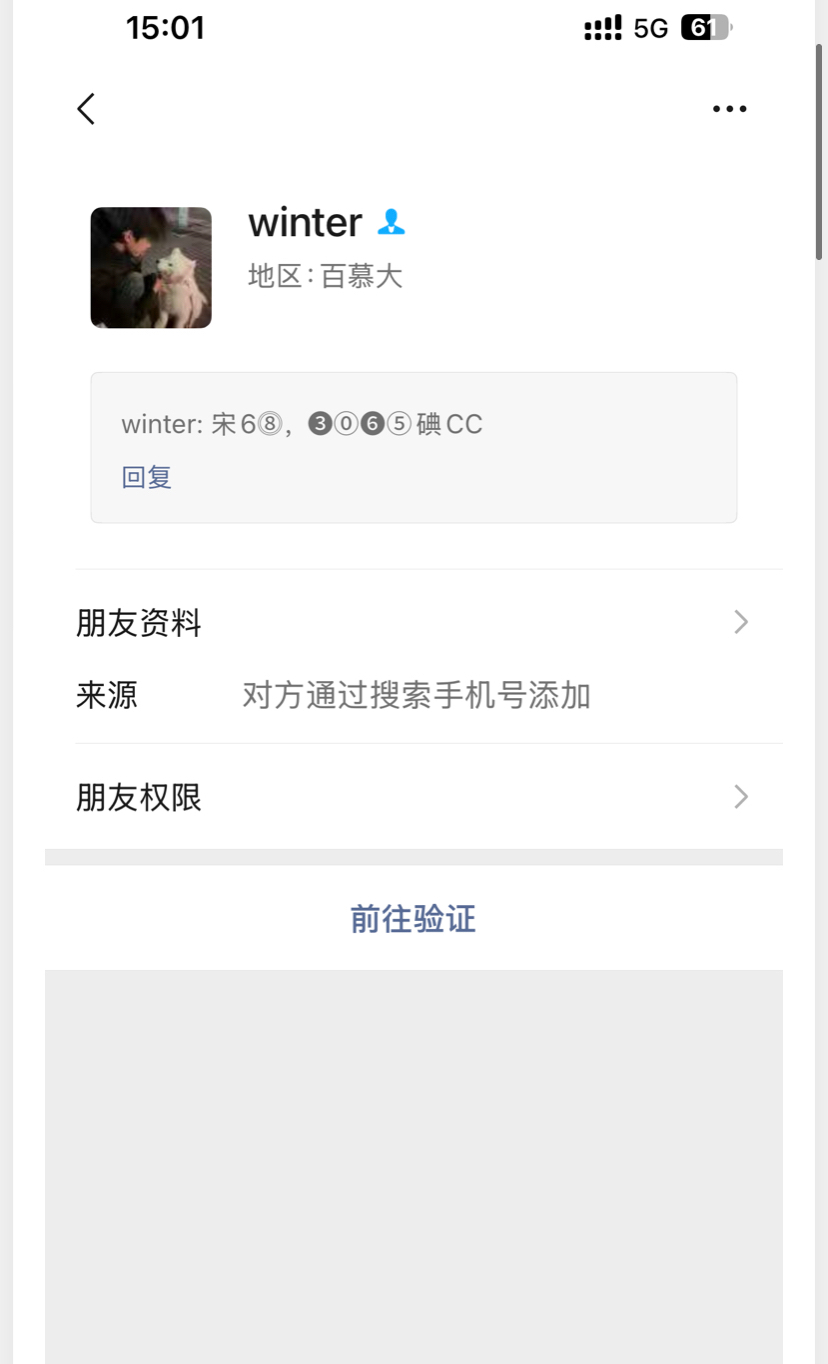This screenshot has height=1364, width=828.
Task: Open the 朋友资料 row
Action: click(x=413, y=623)
